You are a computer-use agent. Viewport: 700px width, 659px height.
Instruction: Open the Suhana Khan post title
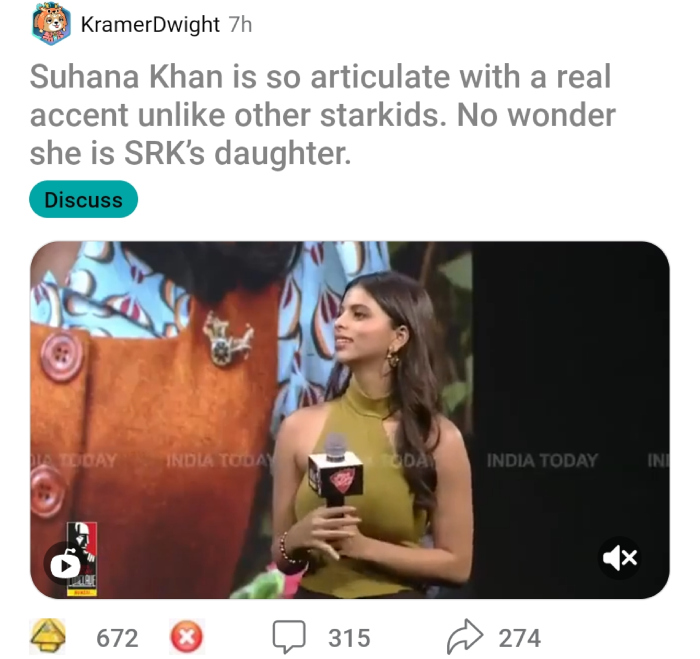pyautogui.click(x=320, y=115)
